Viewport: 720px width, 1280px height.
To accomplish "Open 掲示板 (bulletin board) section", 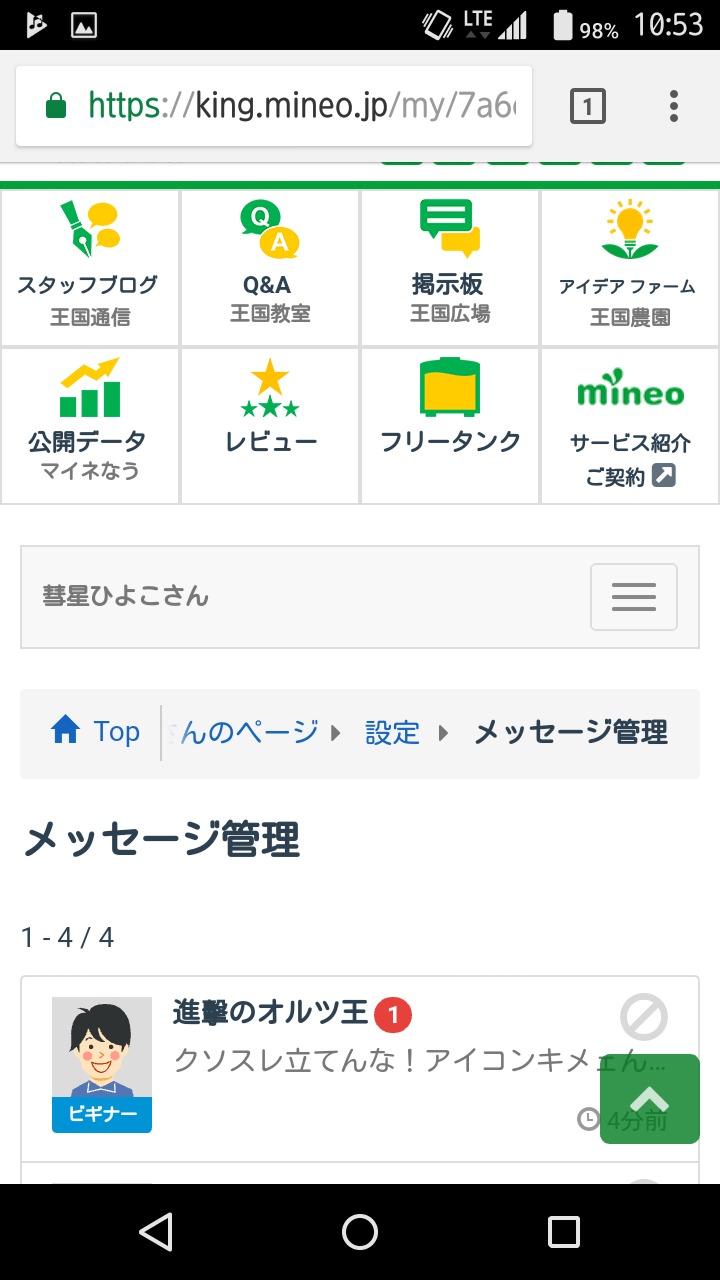I will (x=450, y=268).
